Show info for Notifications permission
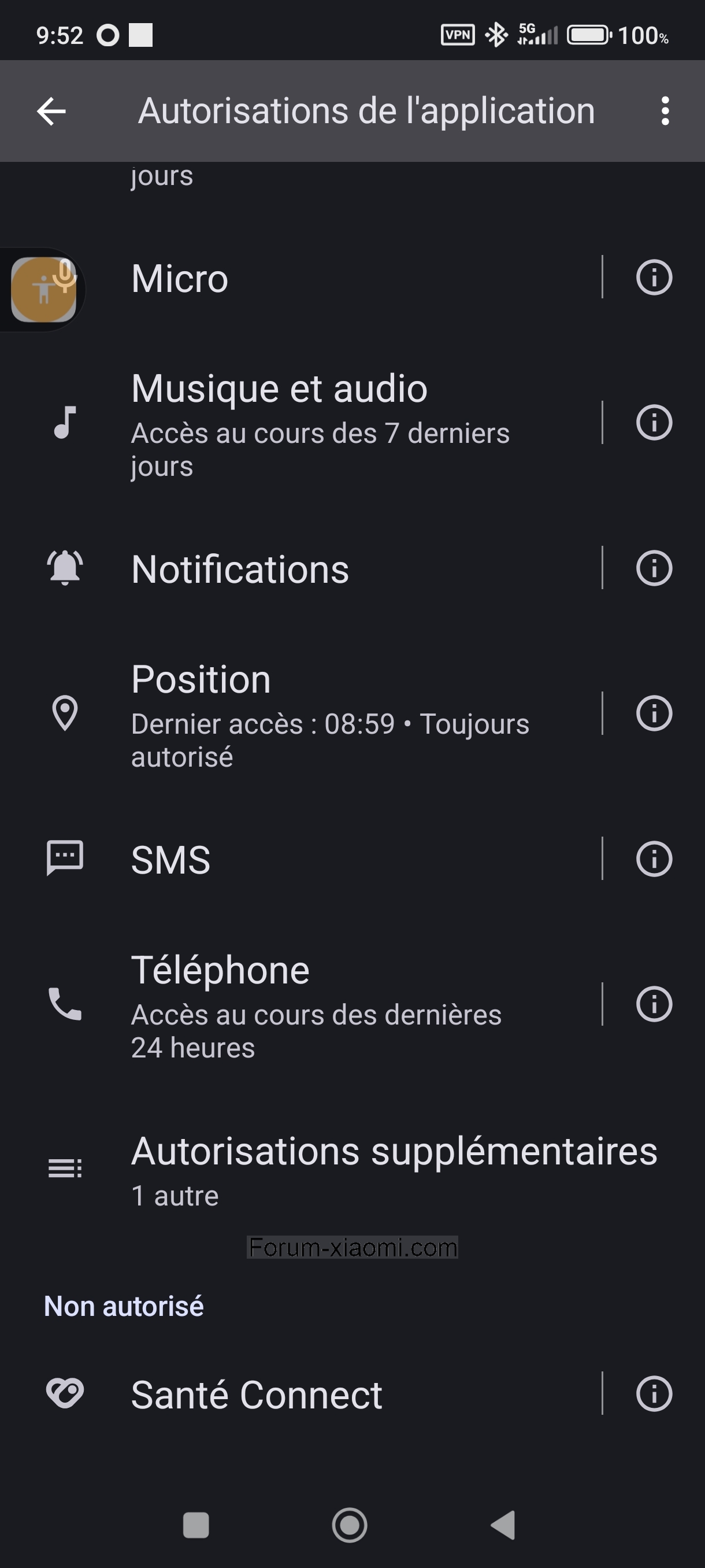The width and height of the screenshot is (705, 1568). coord(654,568)
